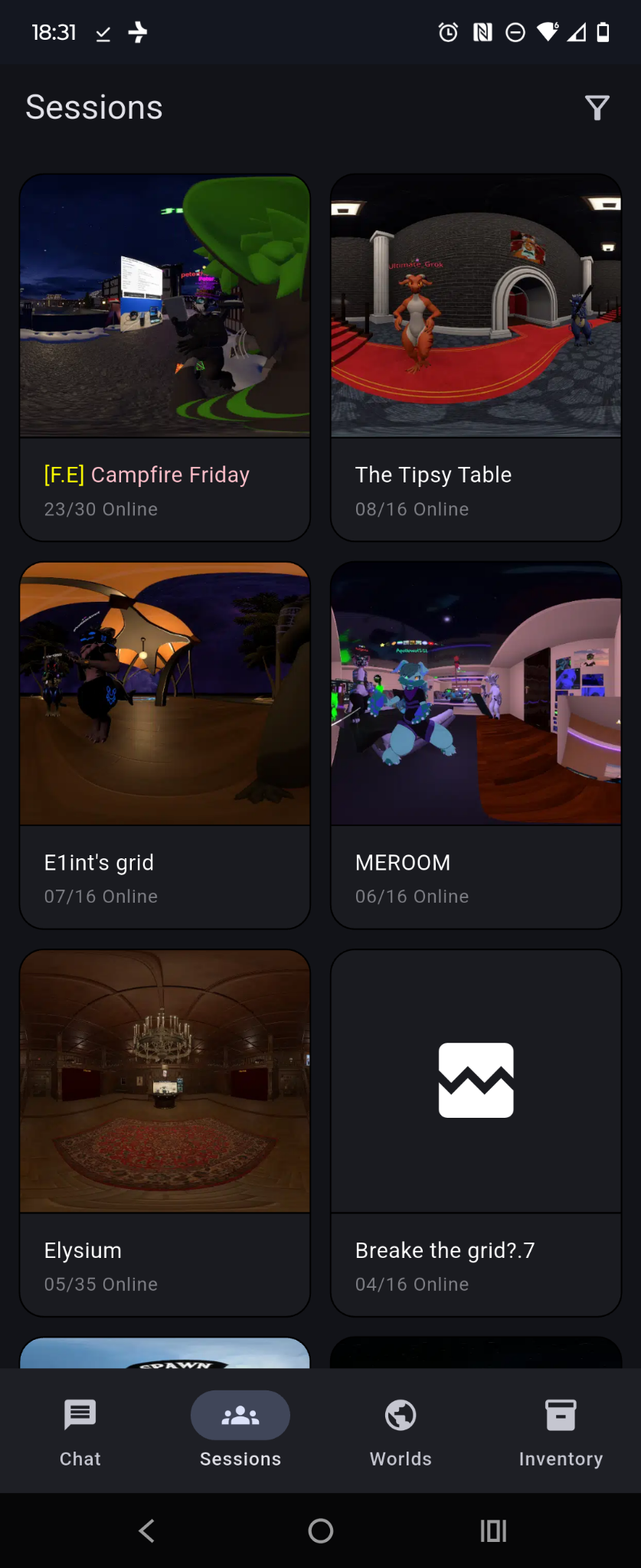Screen dimensions: 641x1568
Task: Open the Breake the grid?.7 session
Action: click(476, 1132)
